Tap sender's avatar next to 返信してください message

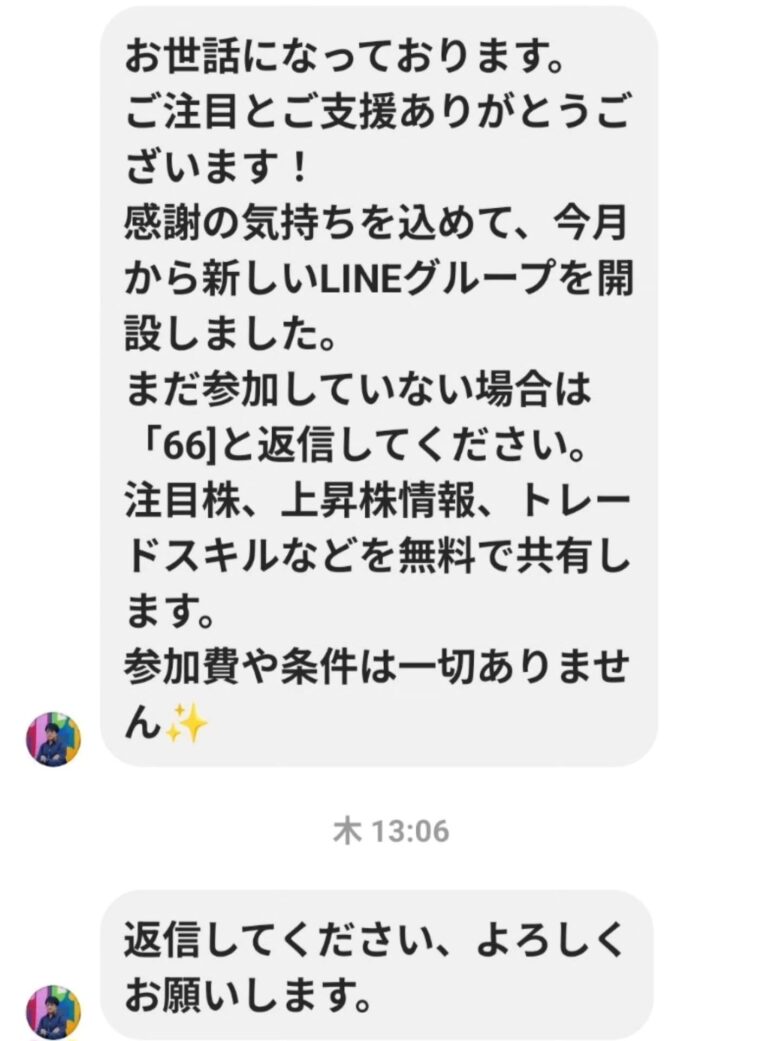tap(53, 1011)
